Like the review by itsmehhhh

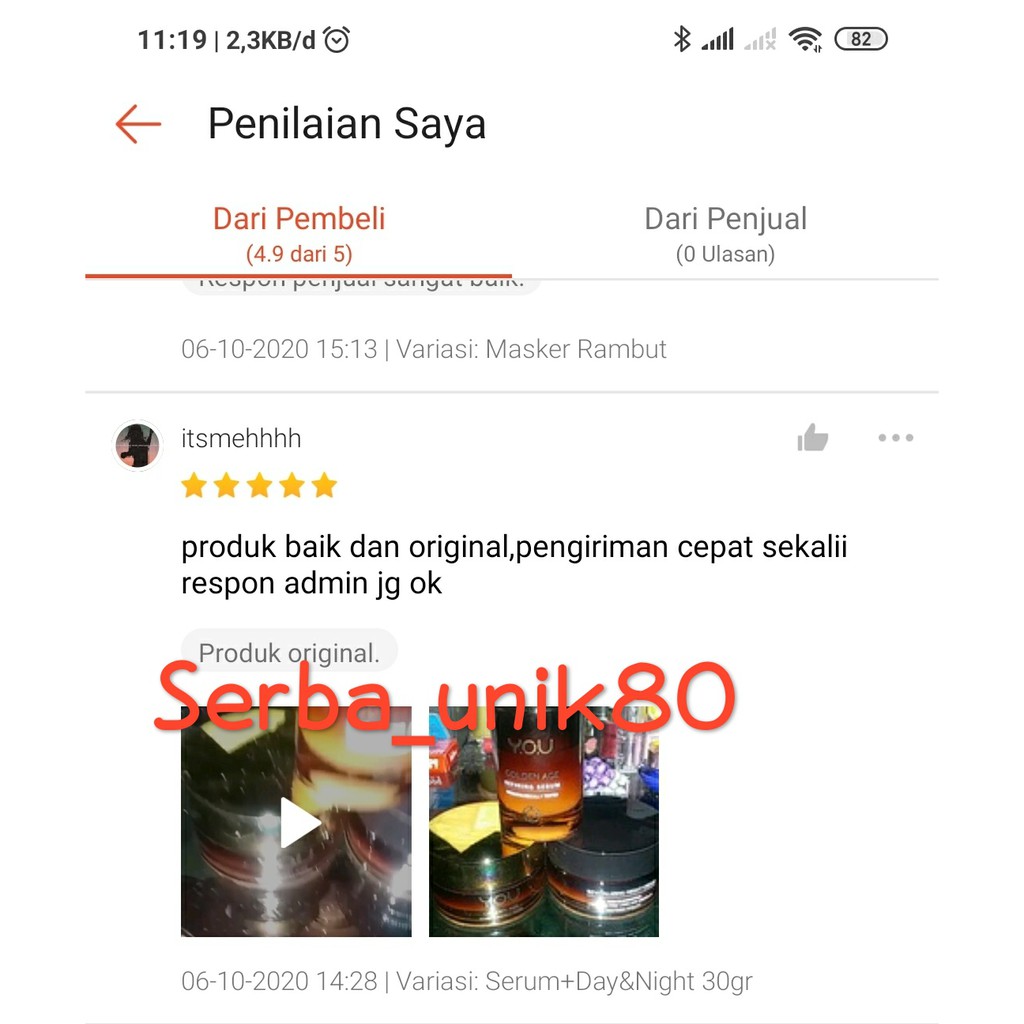tap(812, 438)
